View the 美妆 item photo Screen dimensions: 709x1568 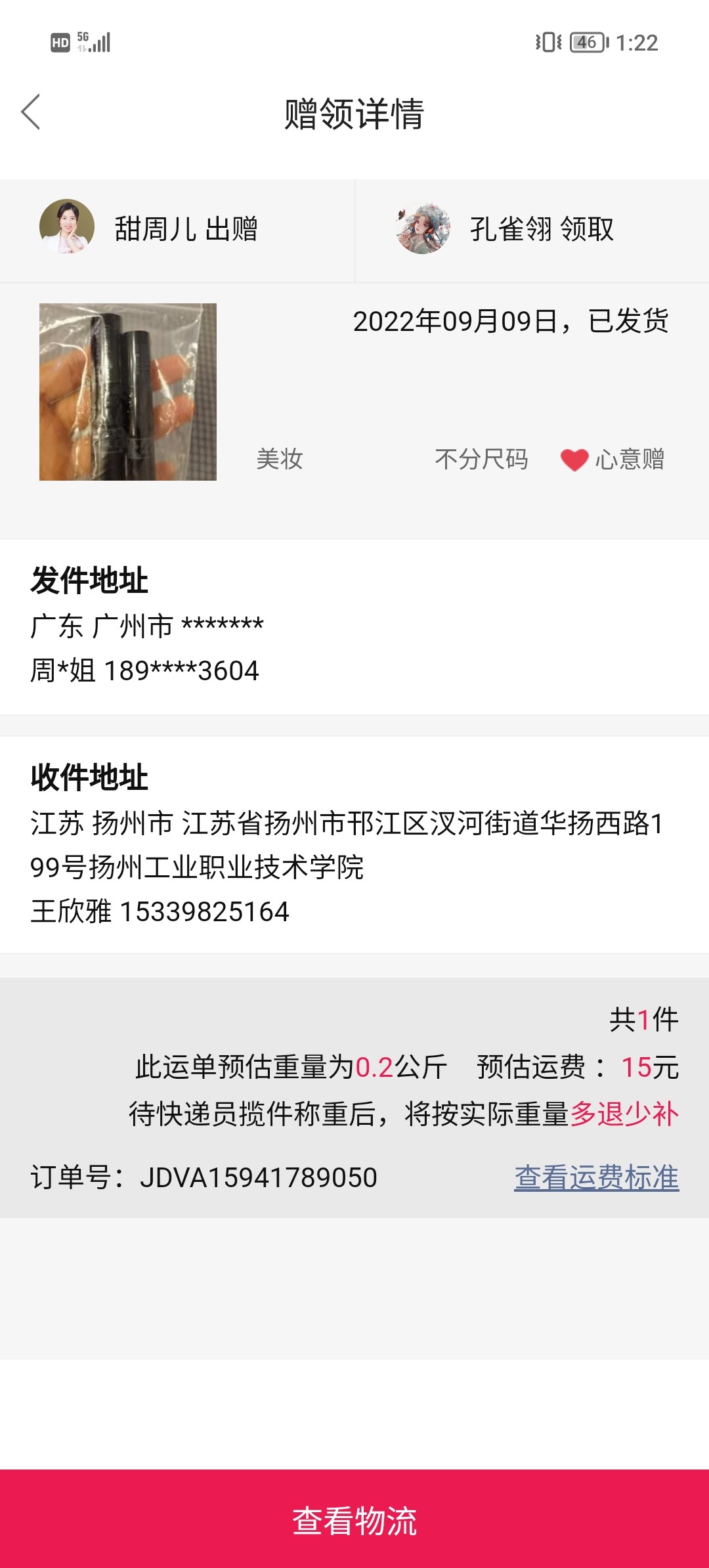128,392
